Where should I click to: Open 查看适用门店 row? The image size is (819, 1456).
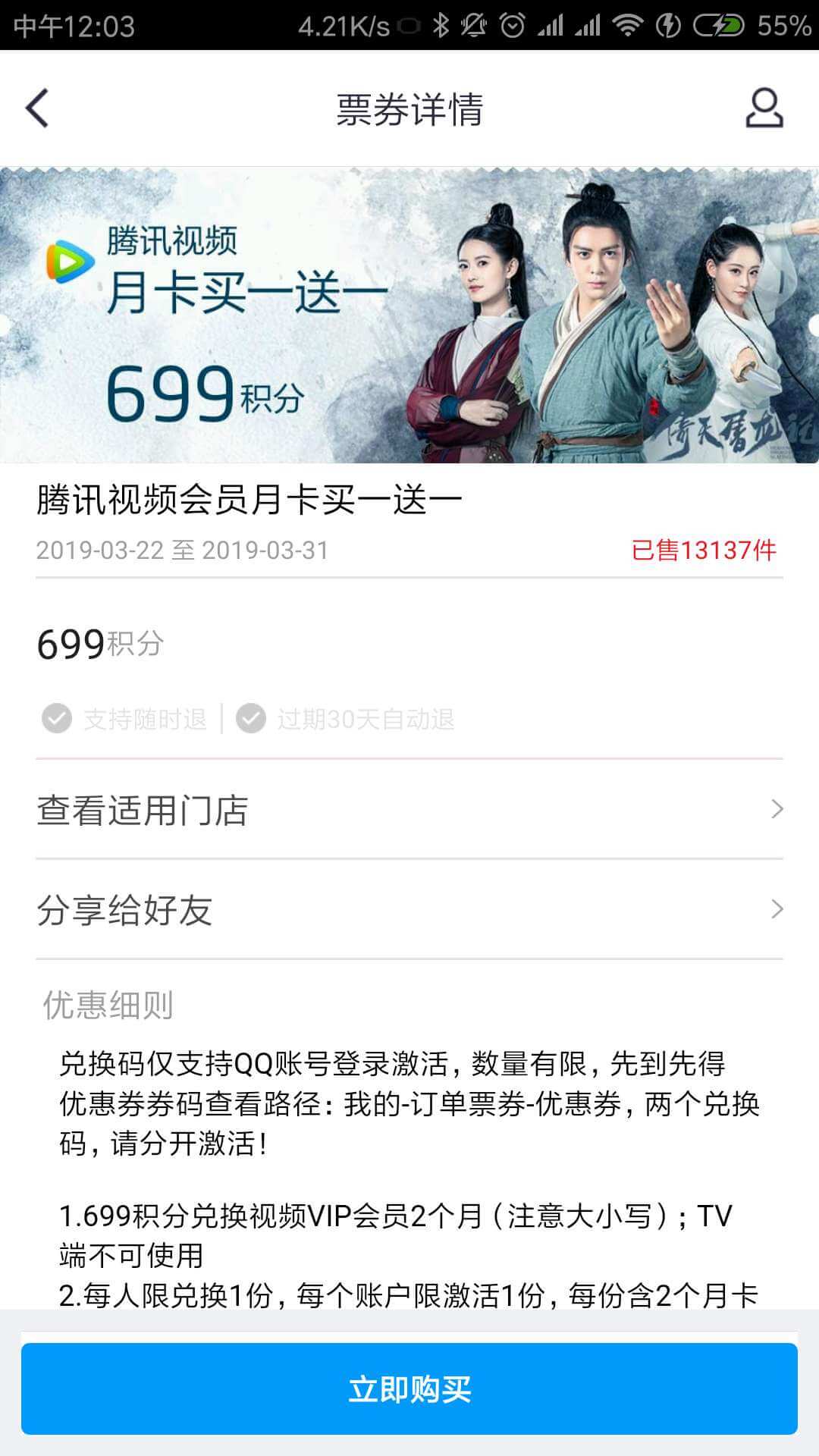[x=409, y=809]
